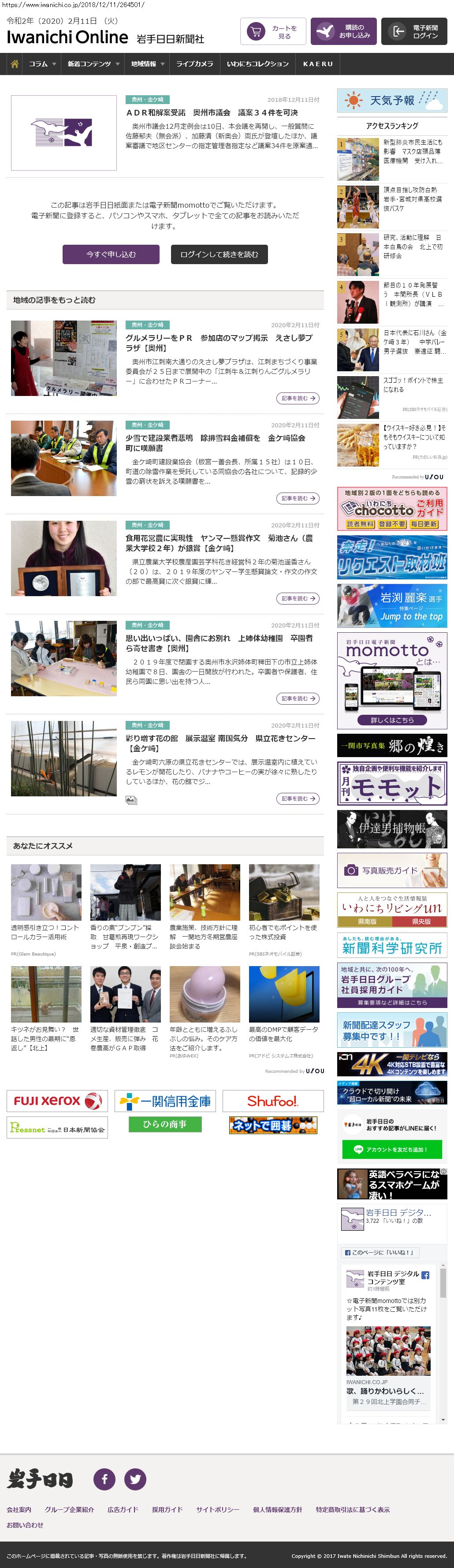454x1568 pixels.
Task: Open 購読のお申し込み subscription button
Action: (x=343, y=32)
